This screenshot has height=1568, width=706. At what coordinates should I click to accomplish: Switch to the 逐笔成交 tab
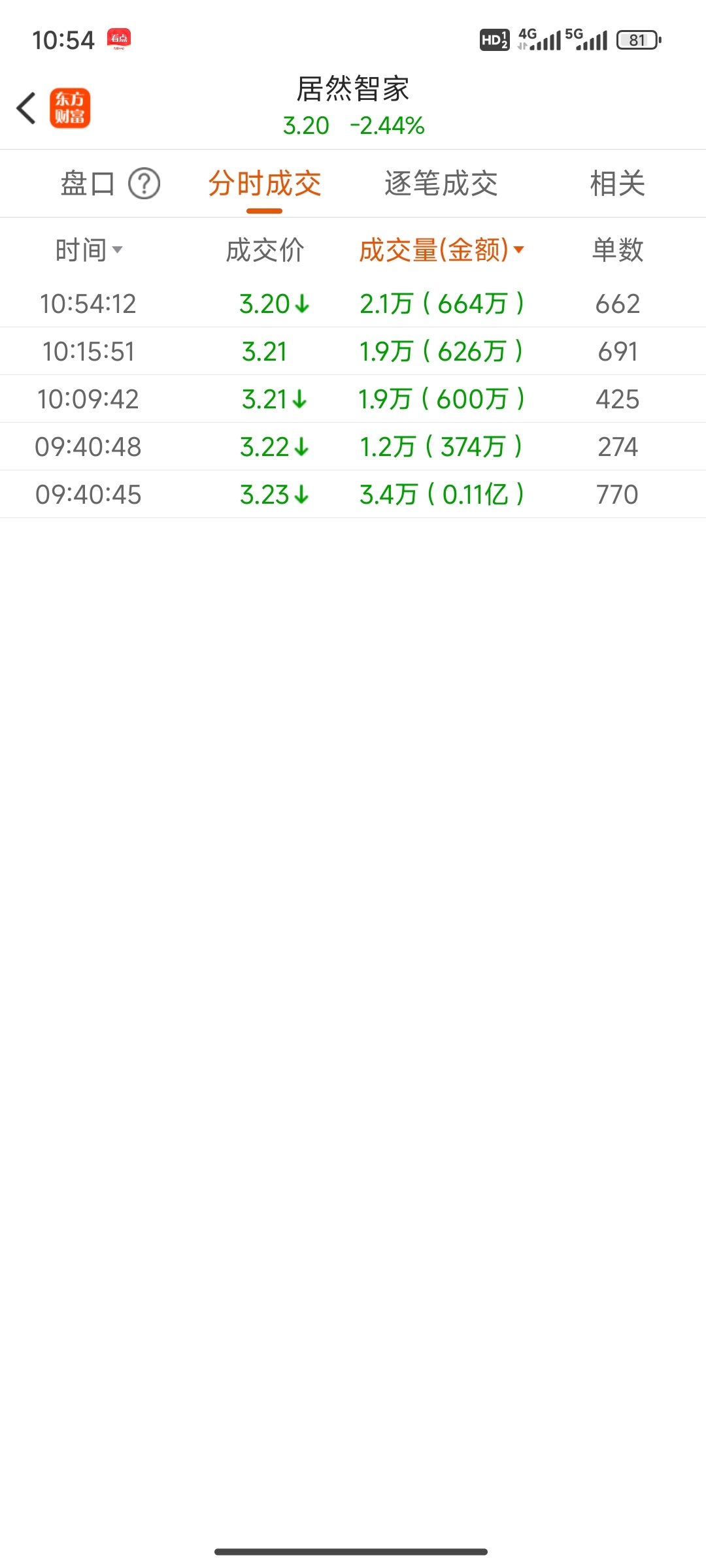click(441, 184)
